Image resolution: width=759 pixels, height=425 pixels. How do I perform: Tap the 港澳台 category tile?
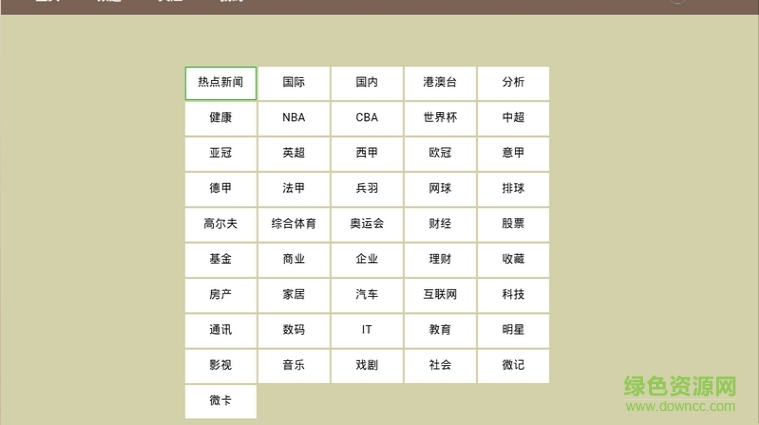(440, 83)
